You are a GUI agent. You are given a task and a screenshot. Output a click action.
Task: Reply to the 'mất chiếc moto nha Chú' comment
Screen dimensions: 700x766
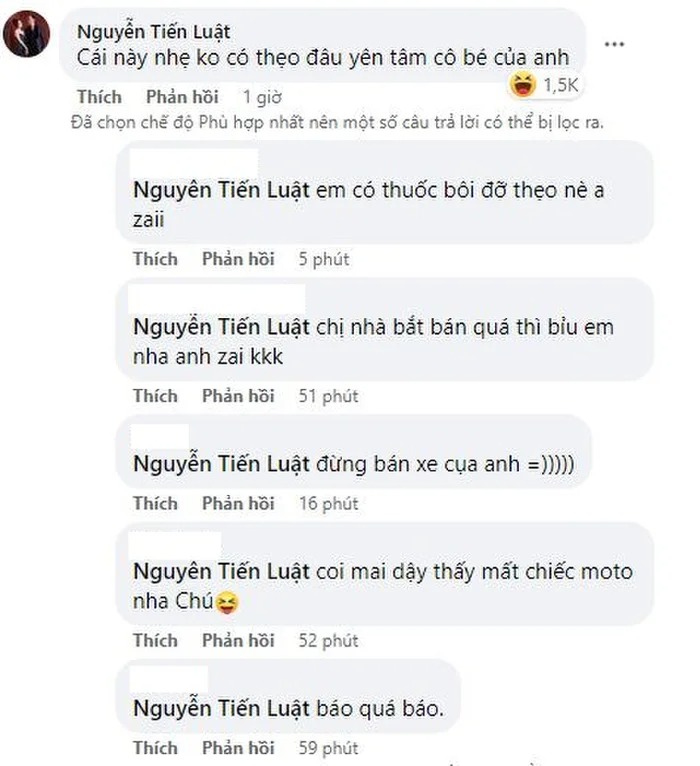coord(238,640)
